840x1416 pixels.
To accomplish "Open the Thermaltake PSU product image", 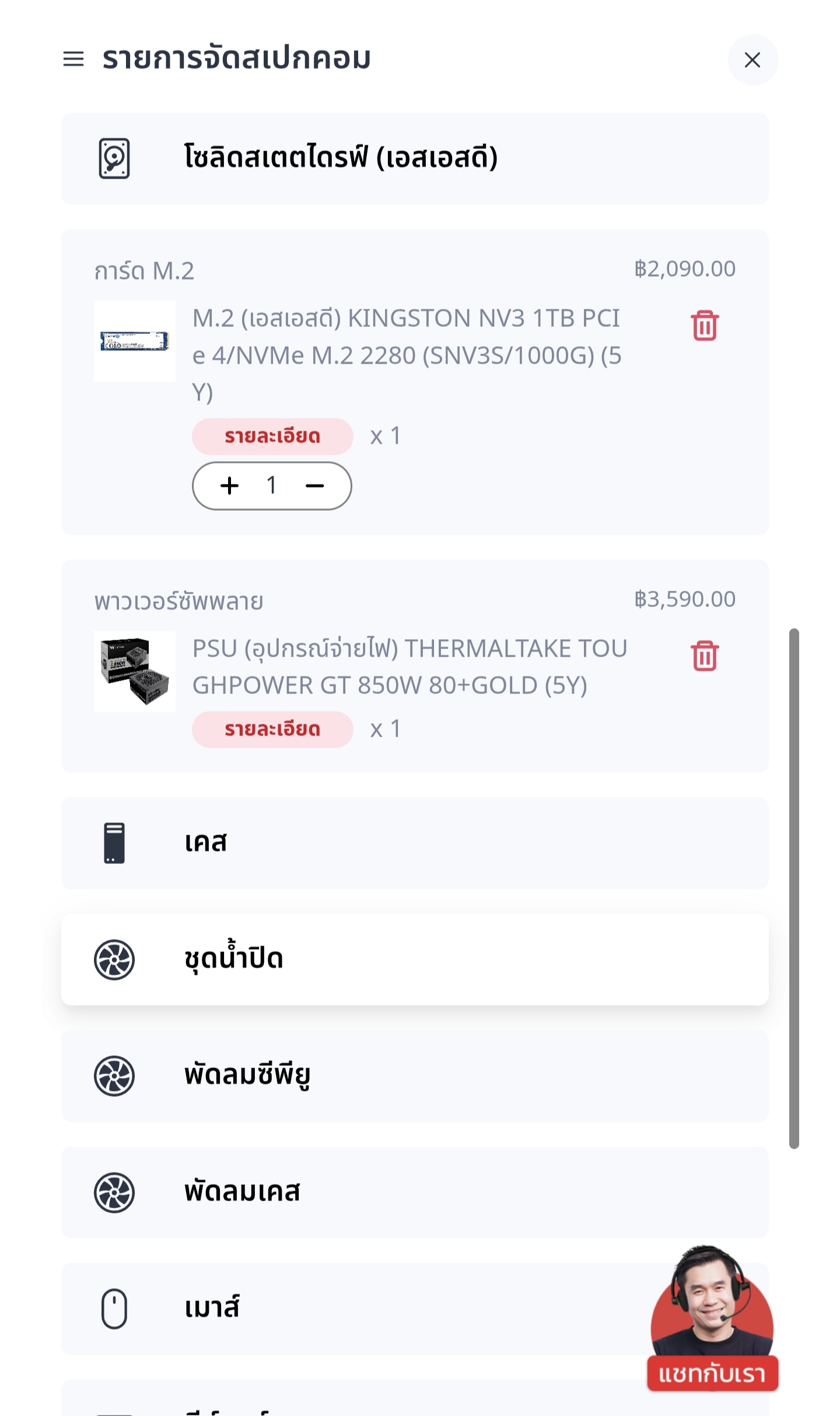I will click(x=135, y=671).
